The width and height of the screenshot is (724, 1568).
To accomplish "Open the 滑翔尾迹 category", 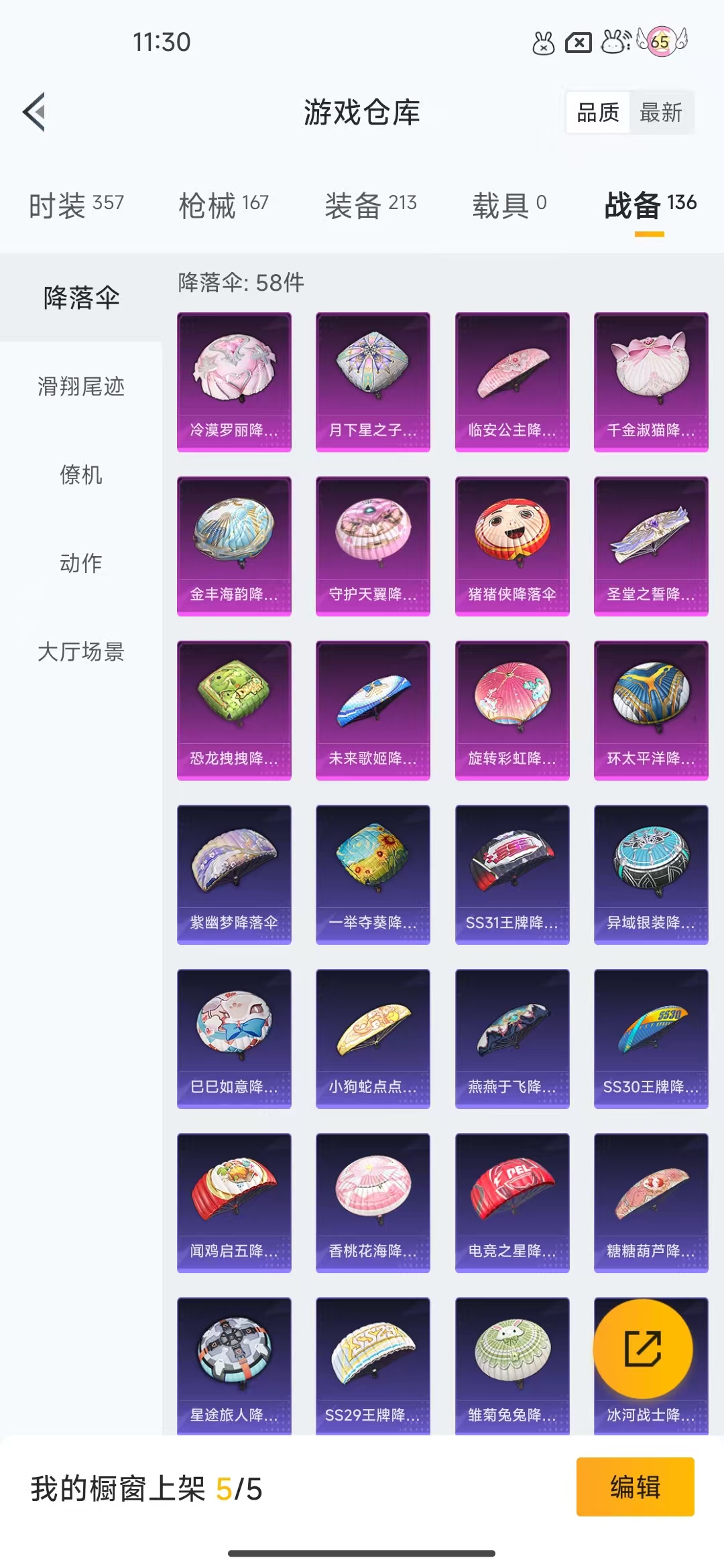I will (81, 387).
